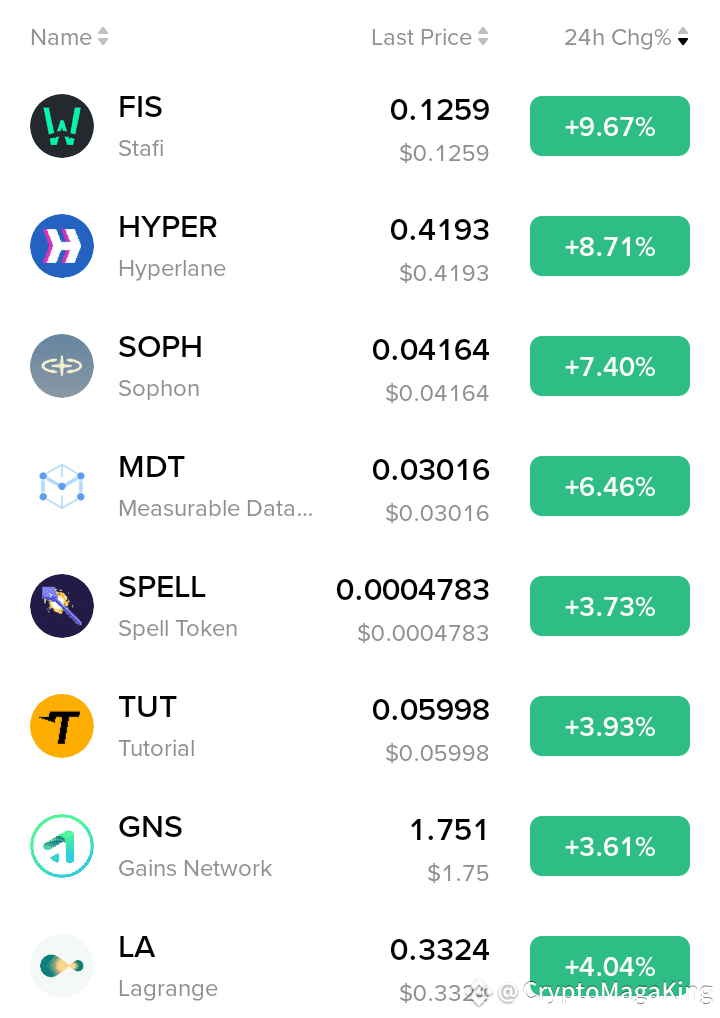
Task: Expand the 24h Chg% sort chevron
Action: click(683, 37)
